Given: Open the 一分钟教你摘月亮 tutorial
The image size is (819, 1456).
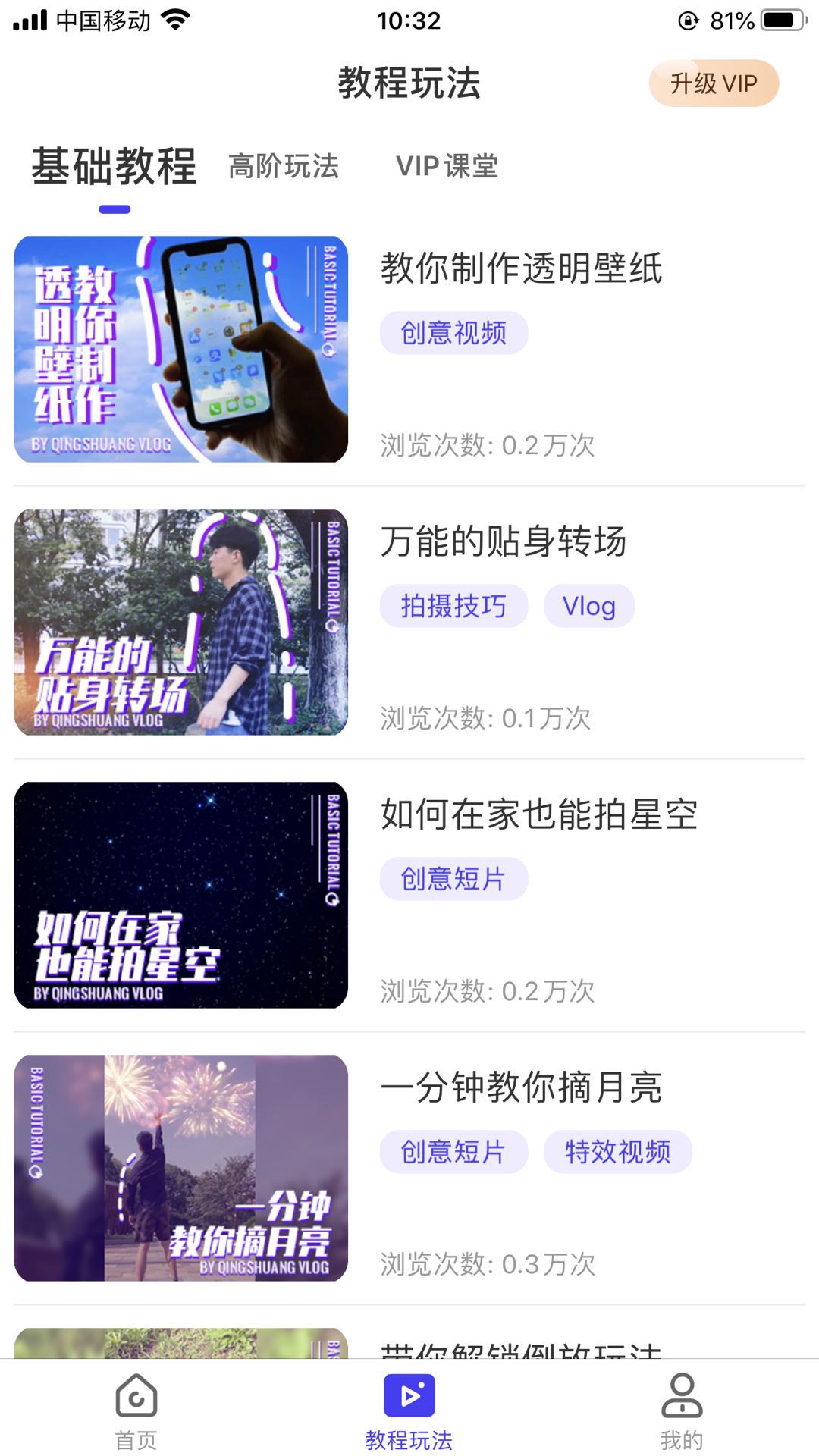Looking at the screenshot, I should tap(521, 1087).
